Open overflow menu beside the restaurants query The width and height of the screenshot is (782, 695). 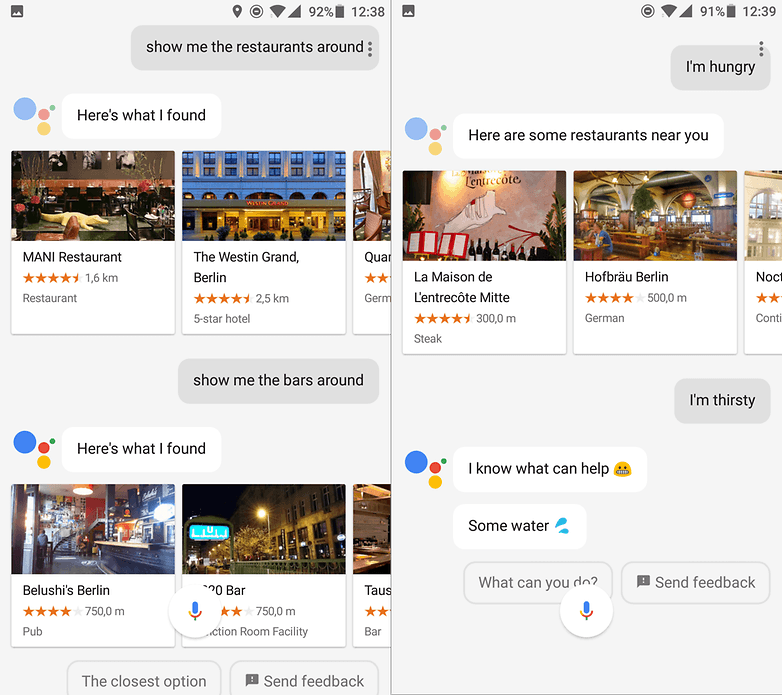pos(370,48)
